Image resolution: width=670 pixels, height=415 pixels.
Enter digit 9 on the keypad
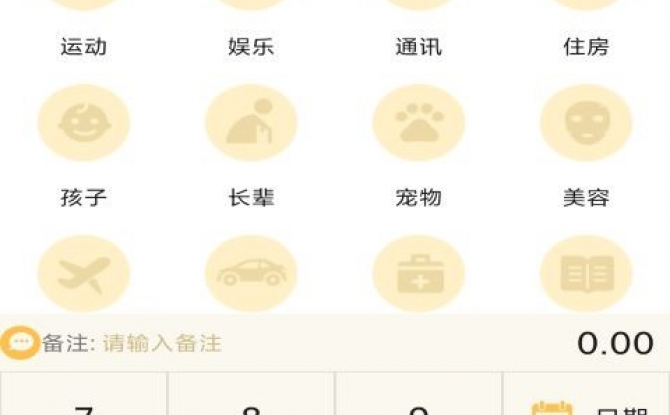(x=419, y=403)
